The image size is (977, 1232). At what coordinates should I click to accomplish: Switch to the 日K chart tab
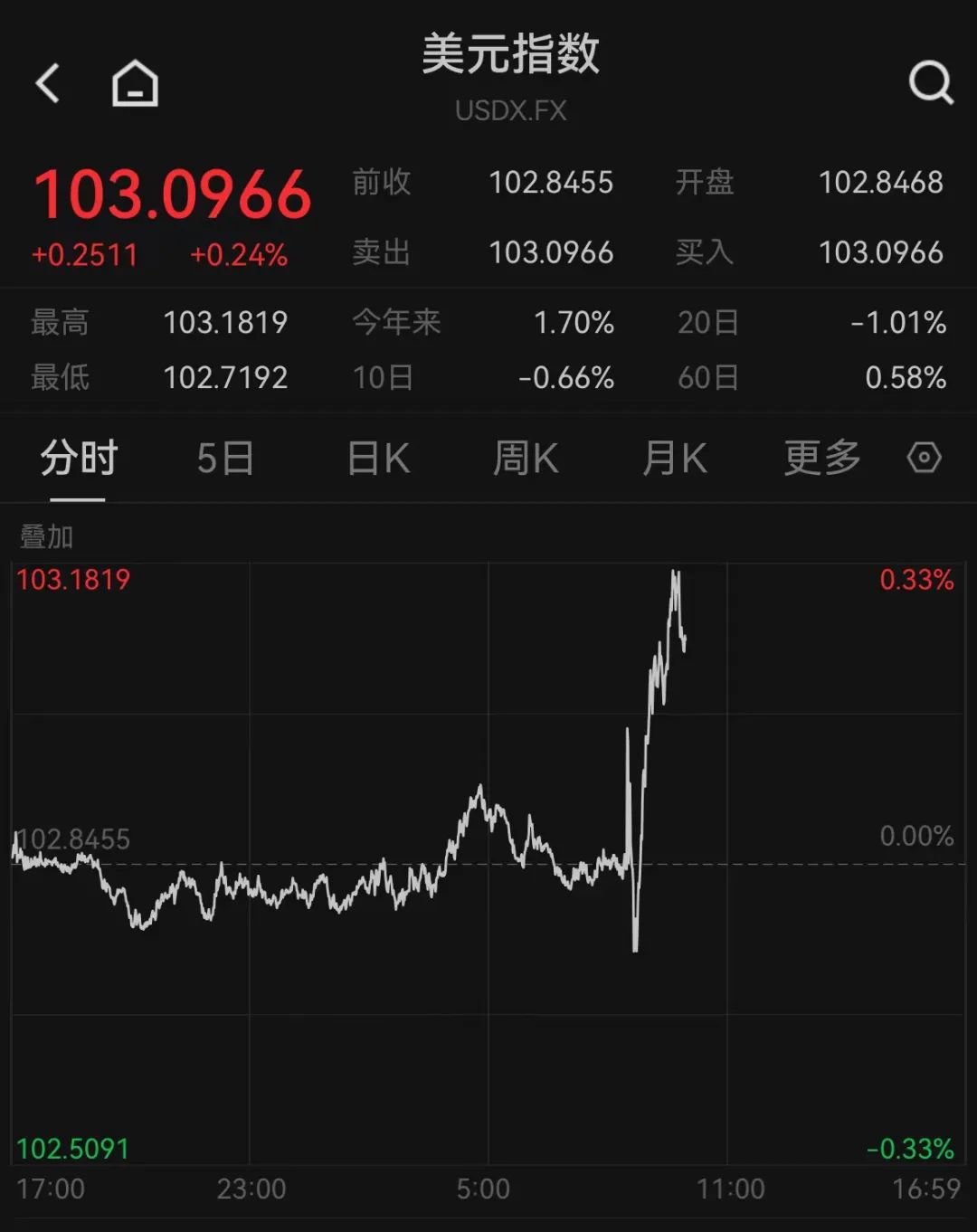point(378,459)
